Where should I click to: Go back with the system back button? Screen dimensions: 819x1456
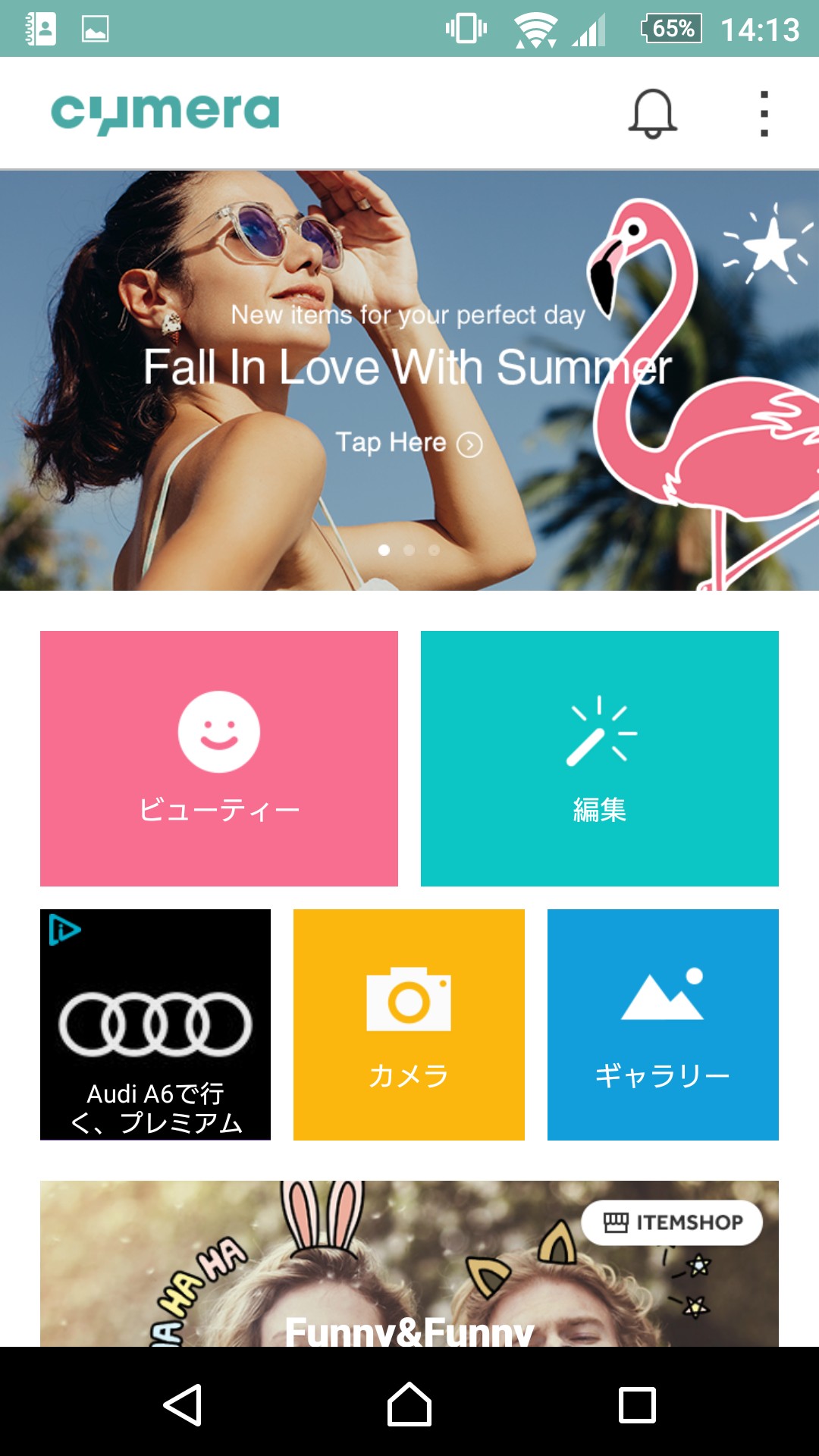182,1404
